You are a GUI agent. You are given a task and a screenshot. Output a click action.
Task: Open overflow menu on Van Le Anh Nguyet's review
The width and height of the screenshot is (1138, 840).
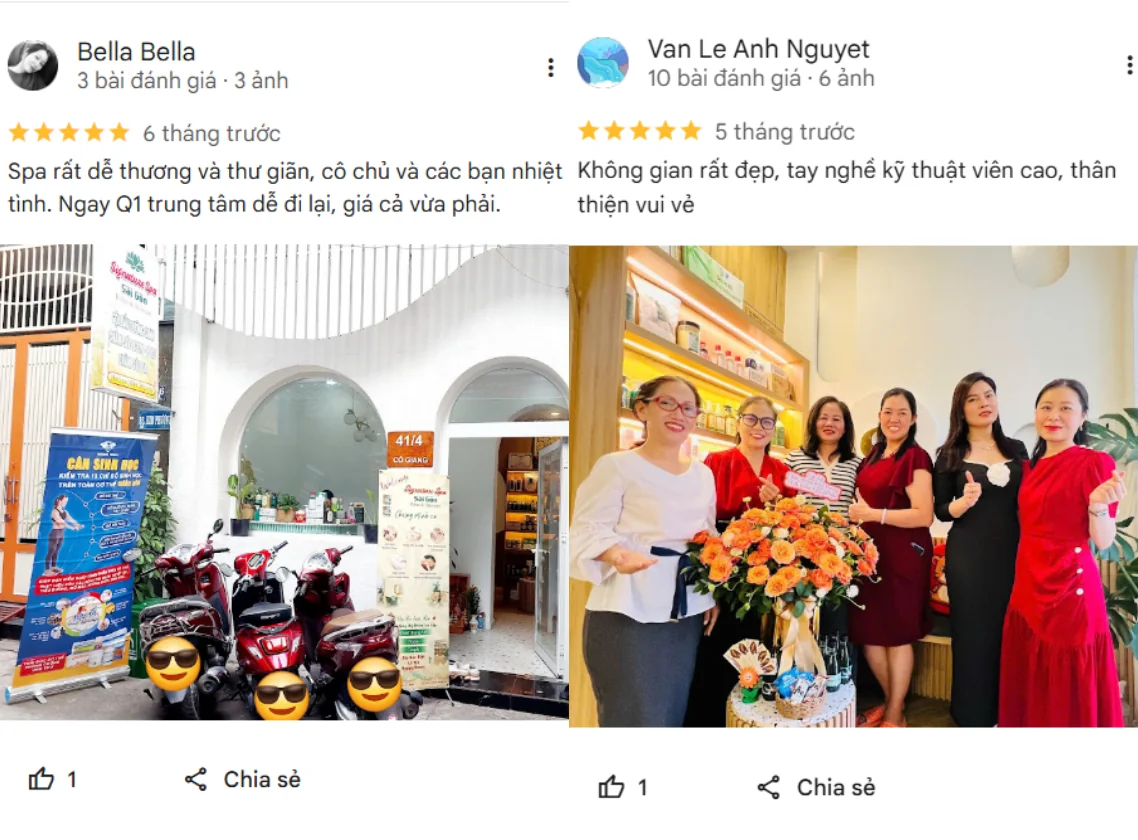point(1129,65)
